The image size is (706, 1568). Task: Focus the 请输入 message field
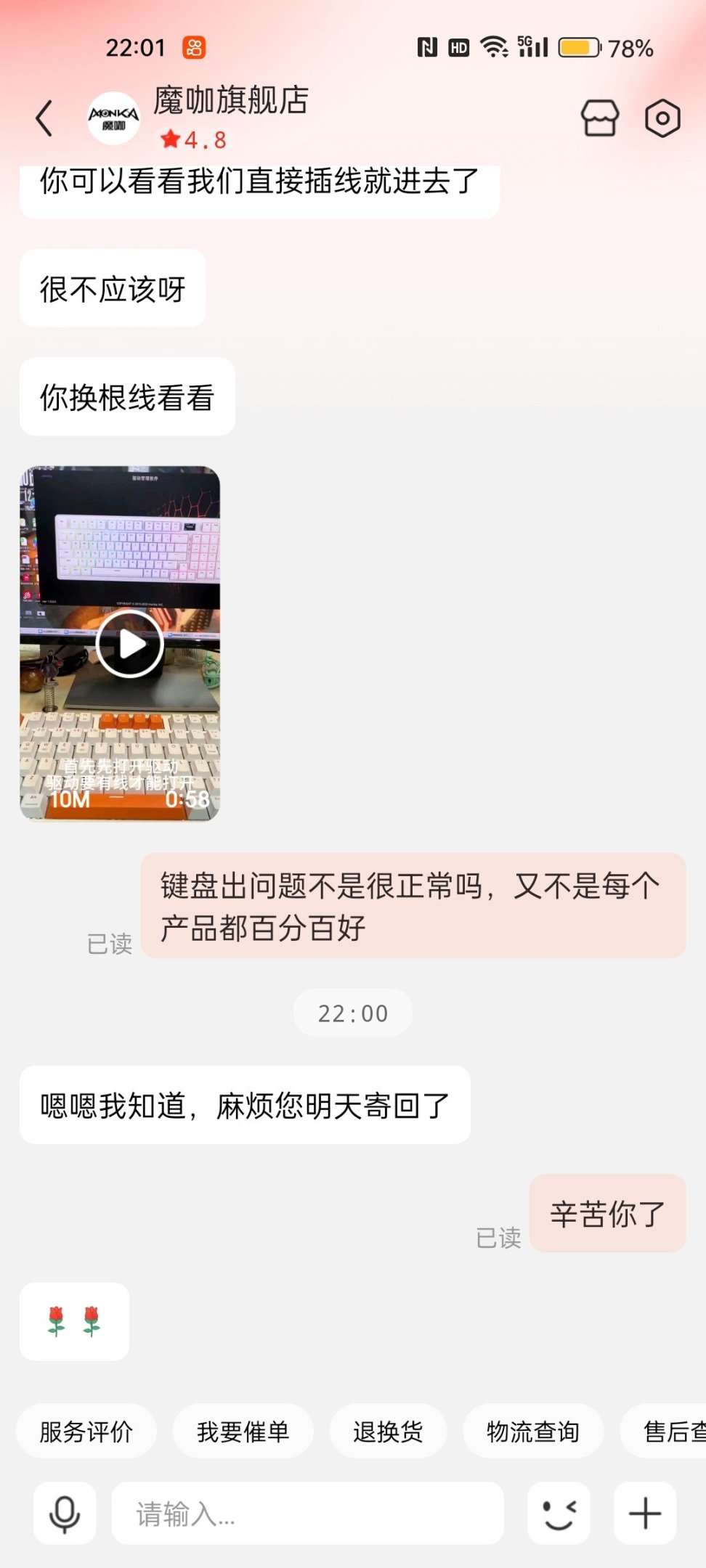pos(307,1514)
